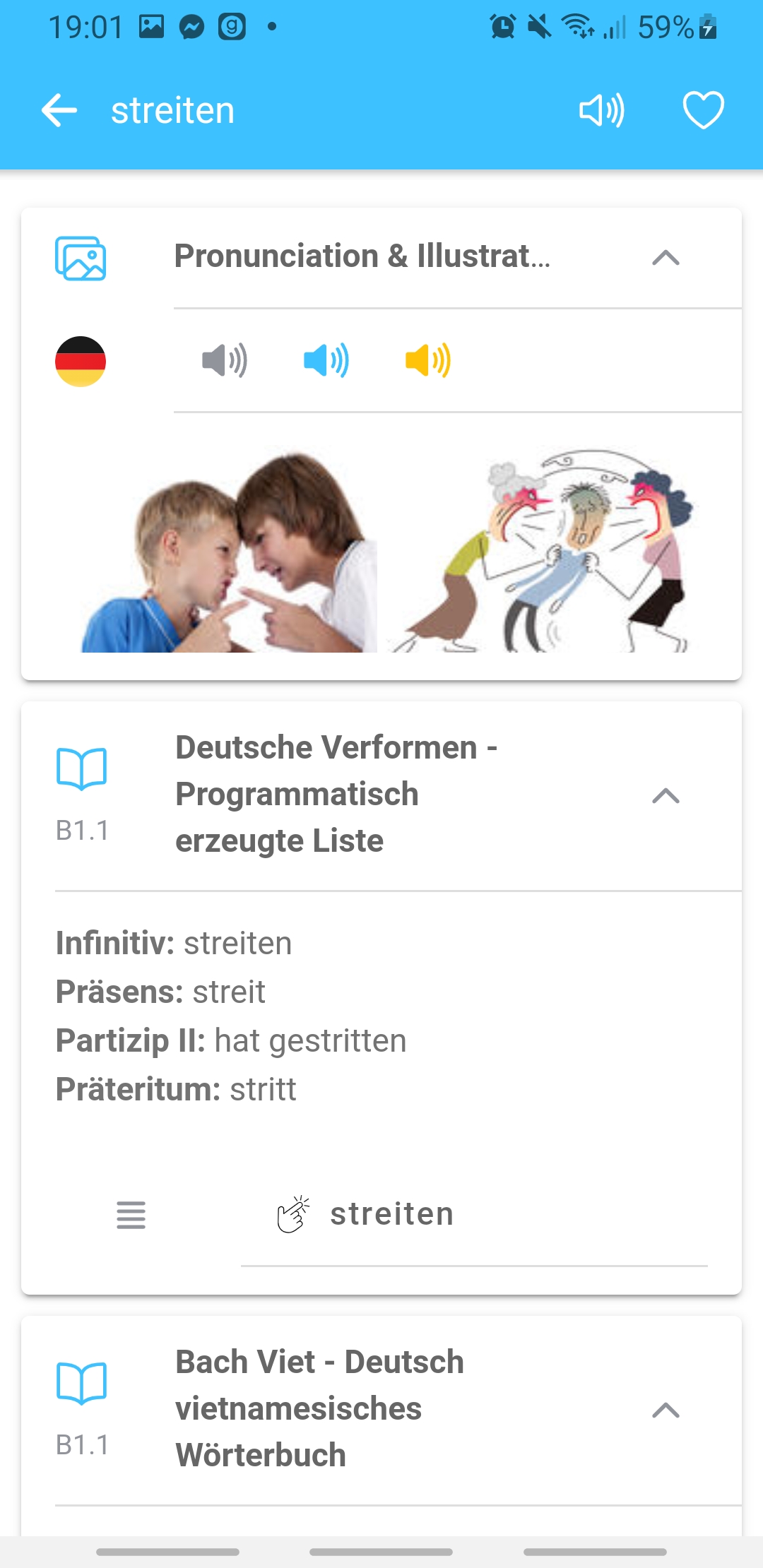This screenshot has height=1568, width=763.
Task: Collapse the Bach Viet dictionary section
Action: click(666, 1410)
